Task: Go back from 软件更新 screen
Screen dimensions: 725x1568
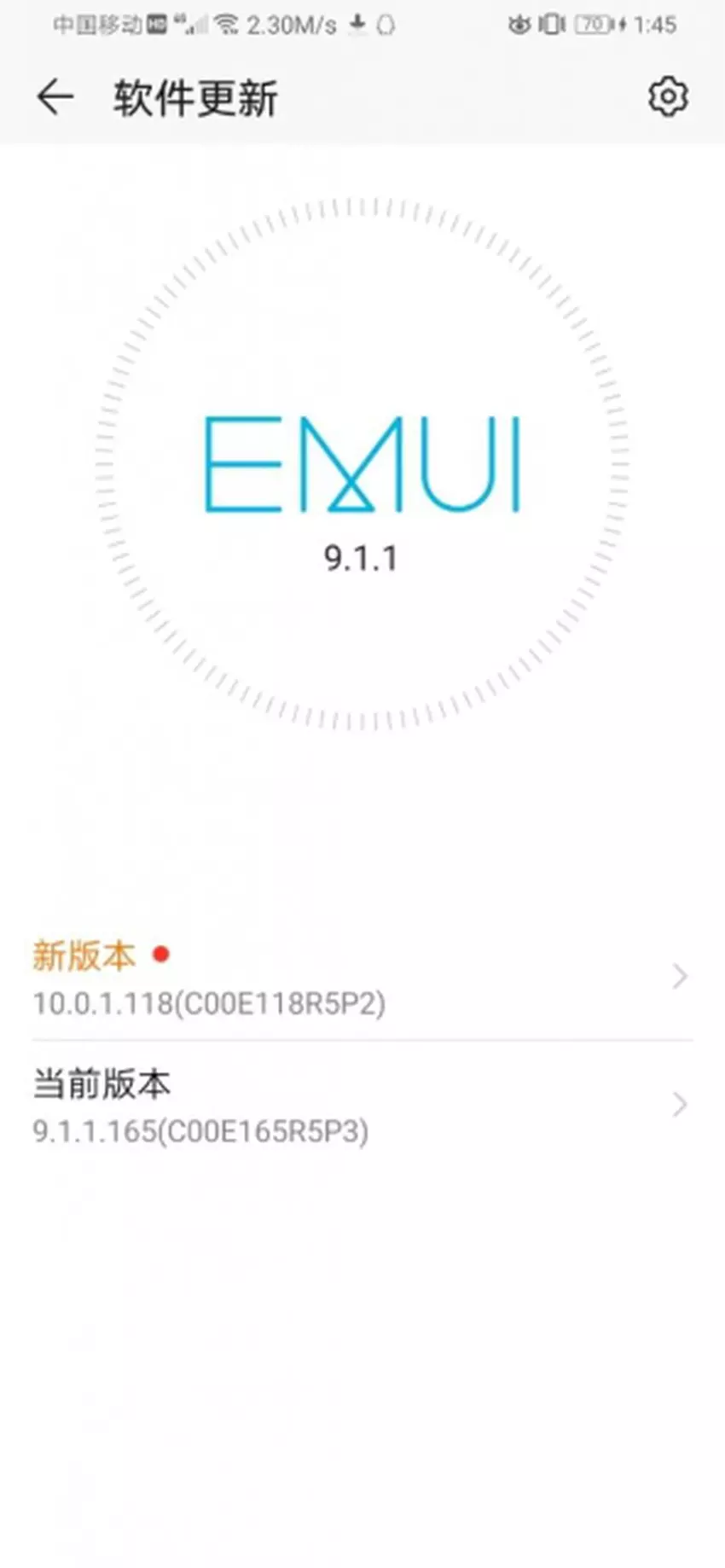Action: coord(55,97)
